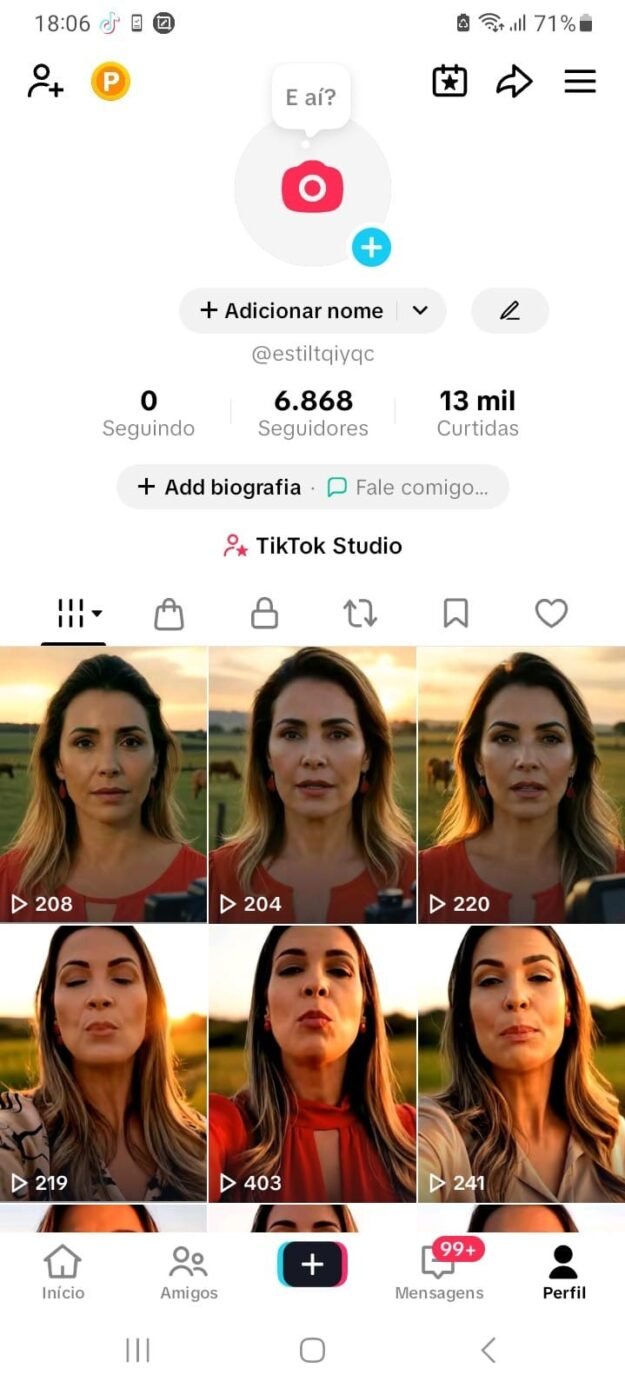
Task: Edit profile with the pencil button
Action: click(x=510, y=311)
